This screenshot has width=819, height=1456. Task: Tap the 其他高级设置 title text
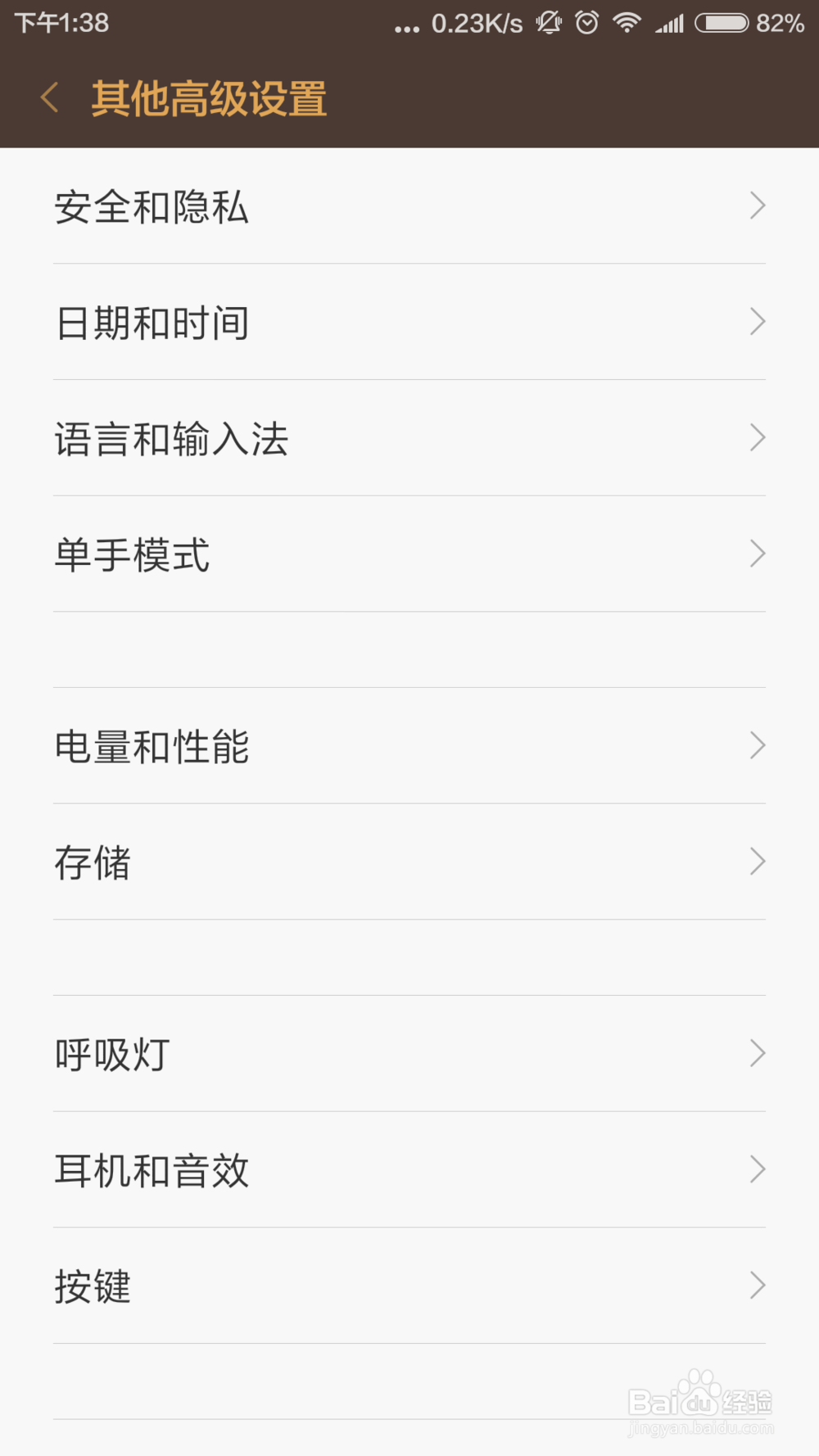pos(210,97)
